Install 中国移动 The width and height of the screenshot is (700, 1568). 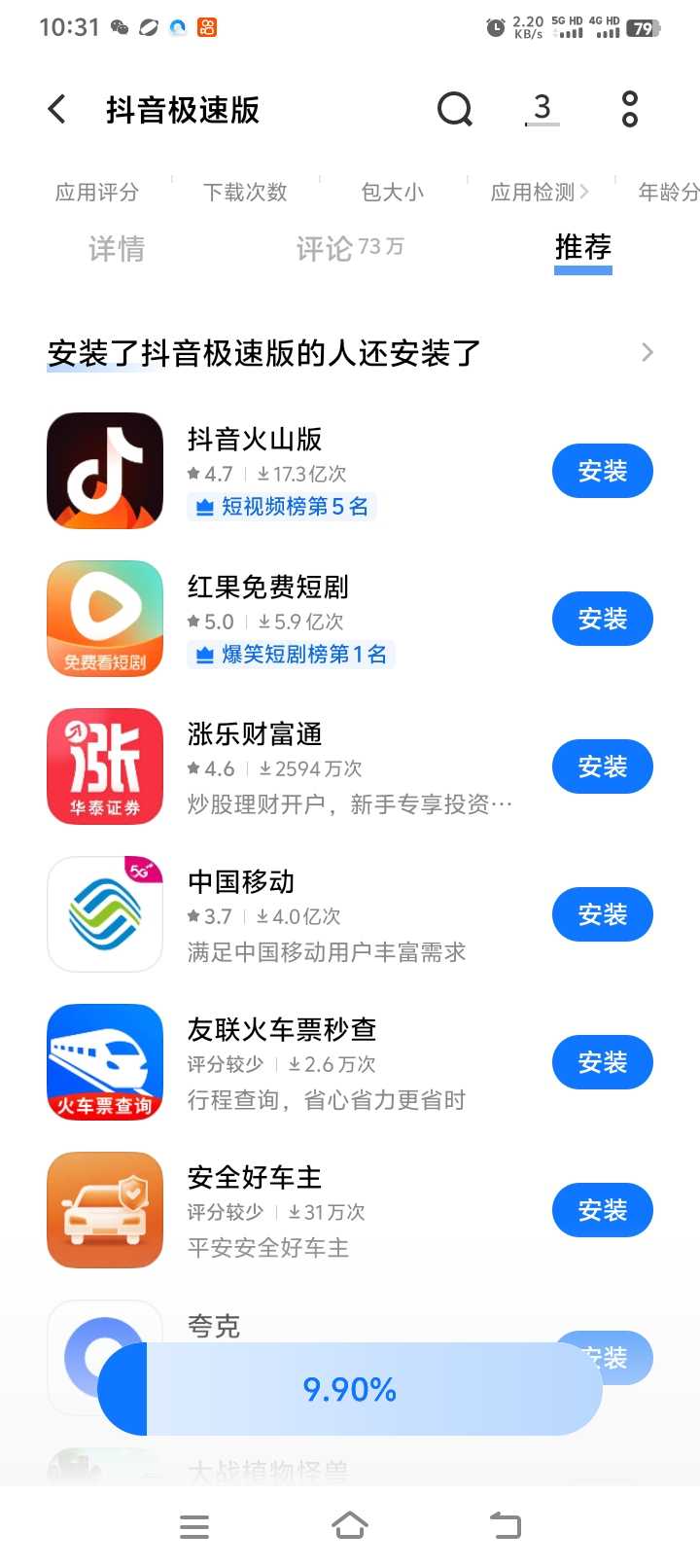pyautogui.click(x=602, y=915)
